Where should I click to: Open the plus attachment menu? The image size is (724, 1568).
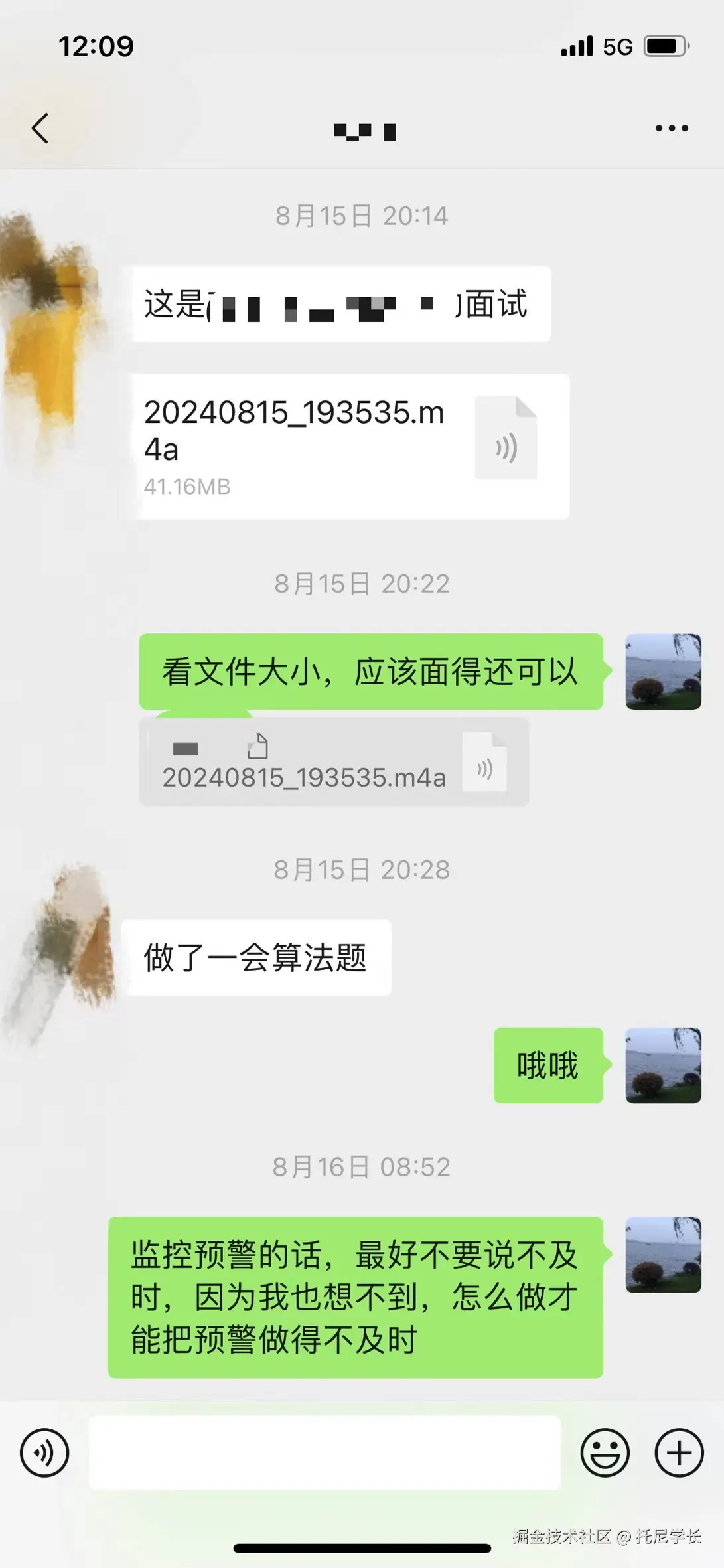click(x=679, y=1452)
